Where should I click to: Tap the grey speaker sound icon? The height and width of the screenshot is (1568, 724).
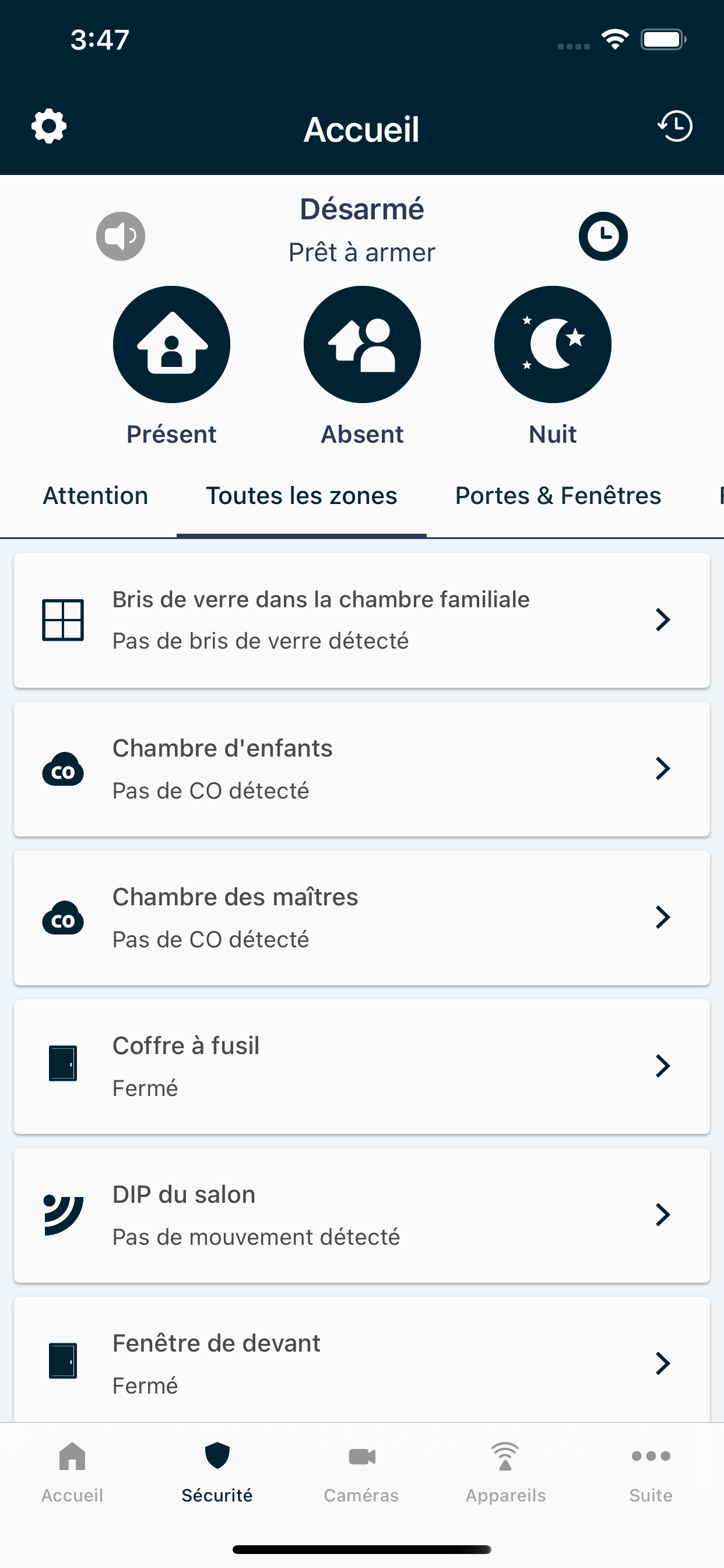click(121, 236)
